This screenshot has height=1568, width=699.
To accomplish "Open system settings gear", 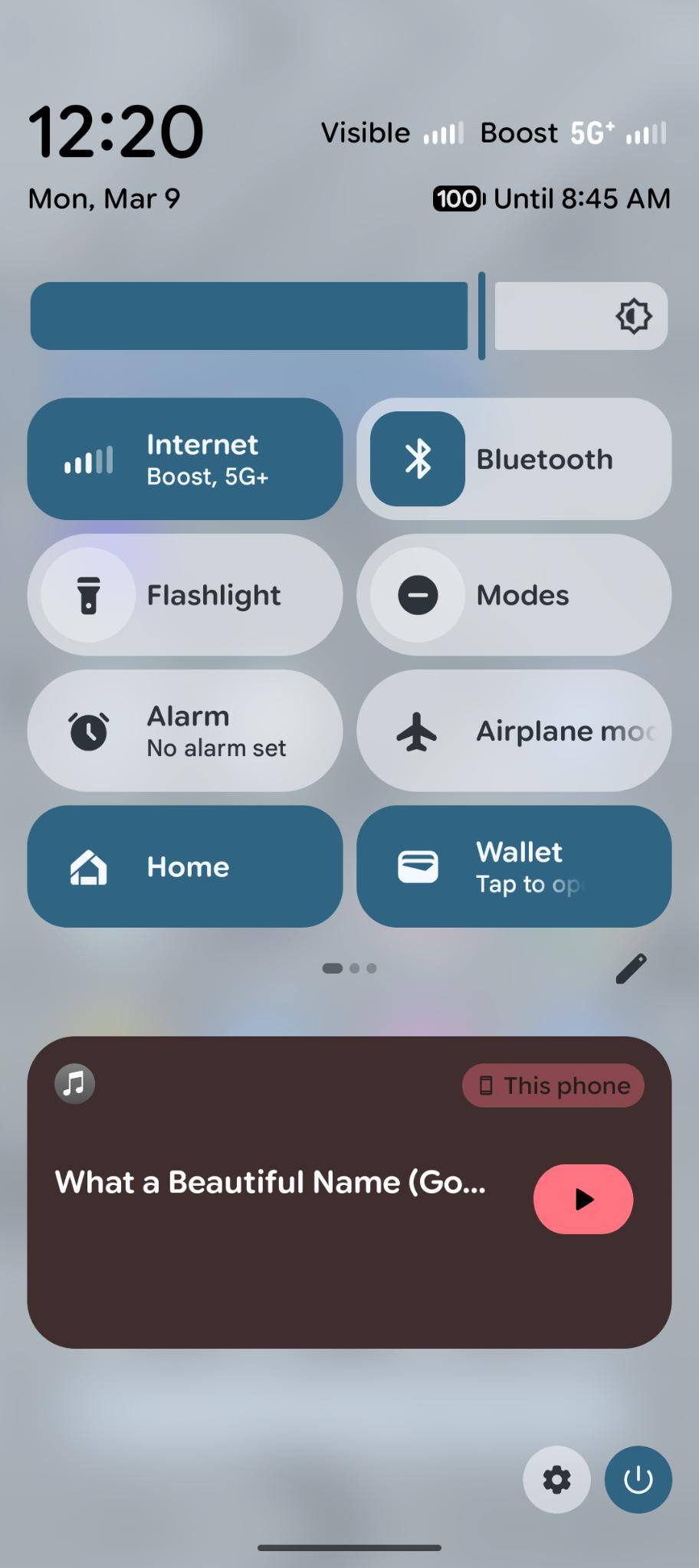I will pyautogui.click(x=556, y=1480).
